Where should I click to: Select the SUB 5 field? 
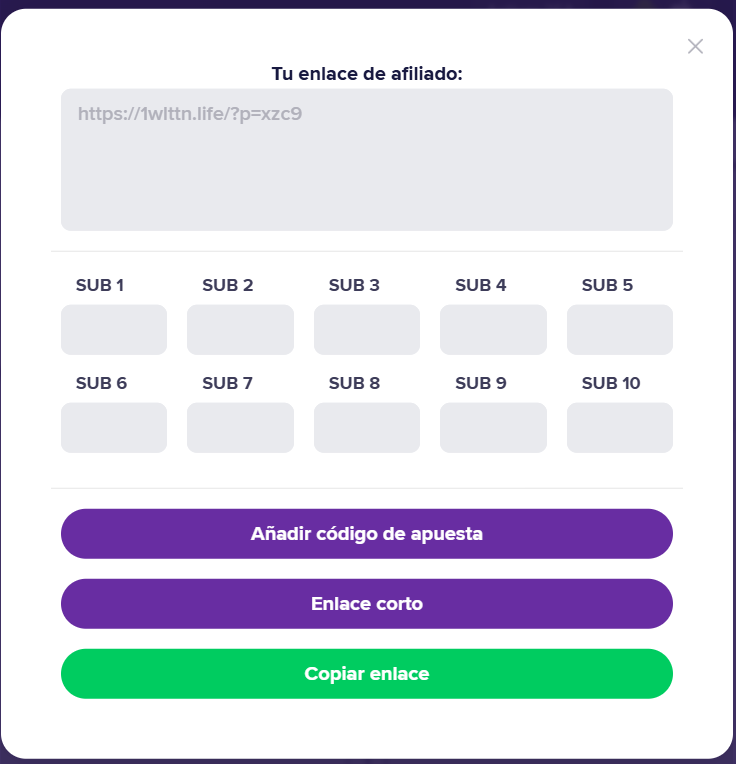coord(620,330)
